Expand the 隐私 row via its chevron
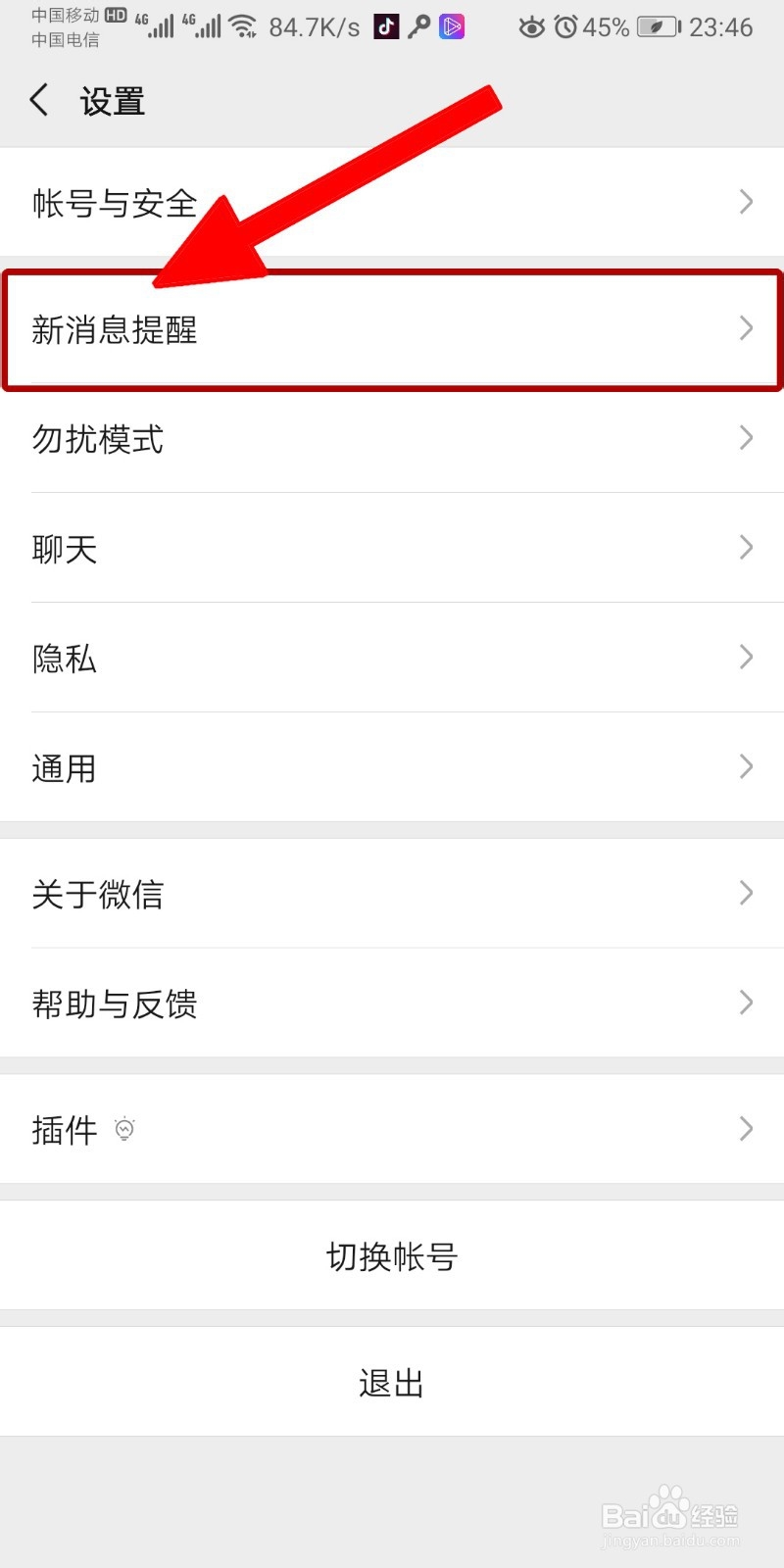784x1568 pixels. click(x=745, y=658)
